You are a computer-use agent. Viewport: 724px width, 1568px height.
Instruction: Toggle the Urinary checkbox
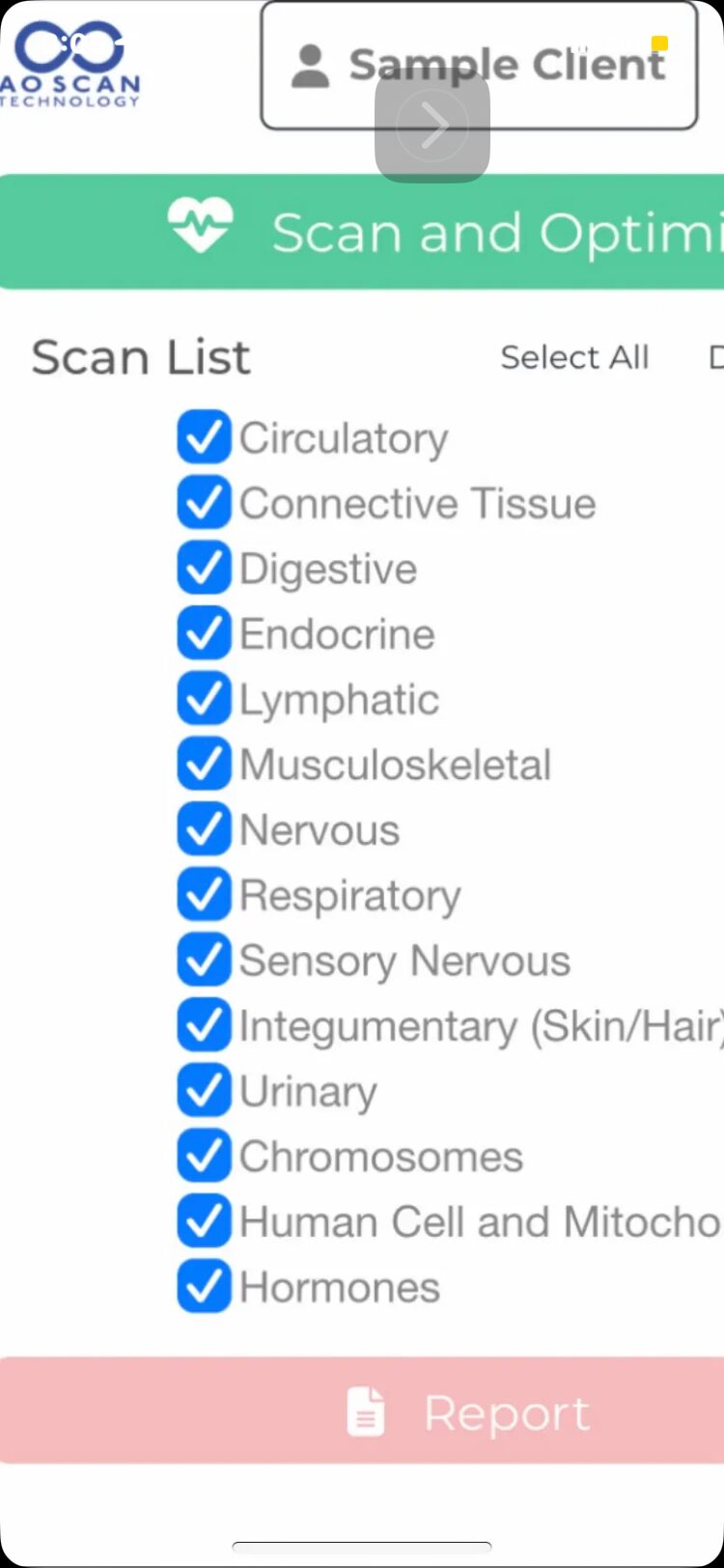click(x=204, y=1091)
